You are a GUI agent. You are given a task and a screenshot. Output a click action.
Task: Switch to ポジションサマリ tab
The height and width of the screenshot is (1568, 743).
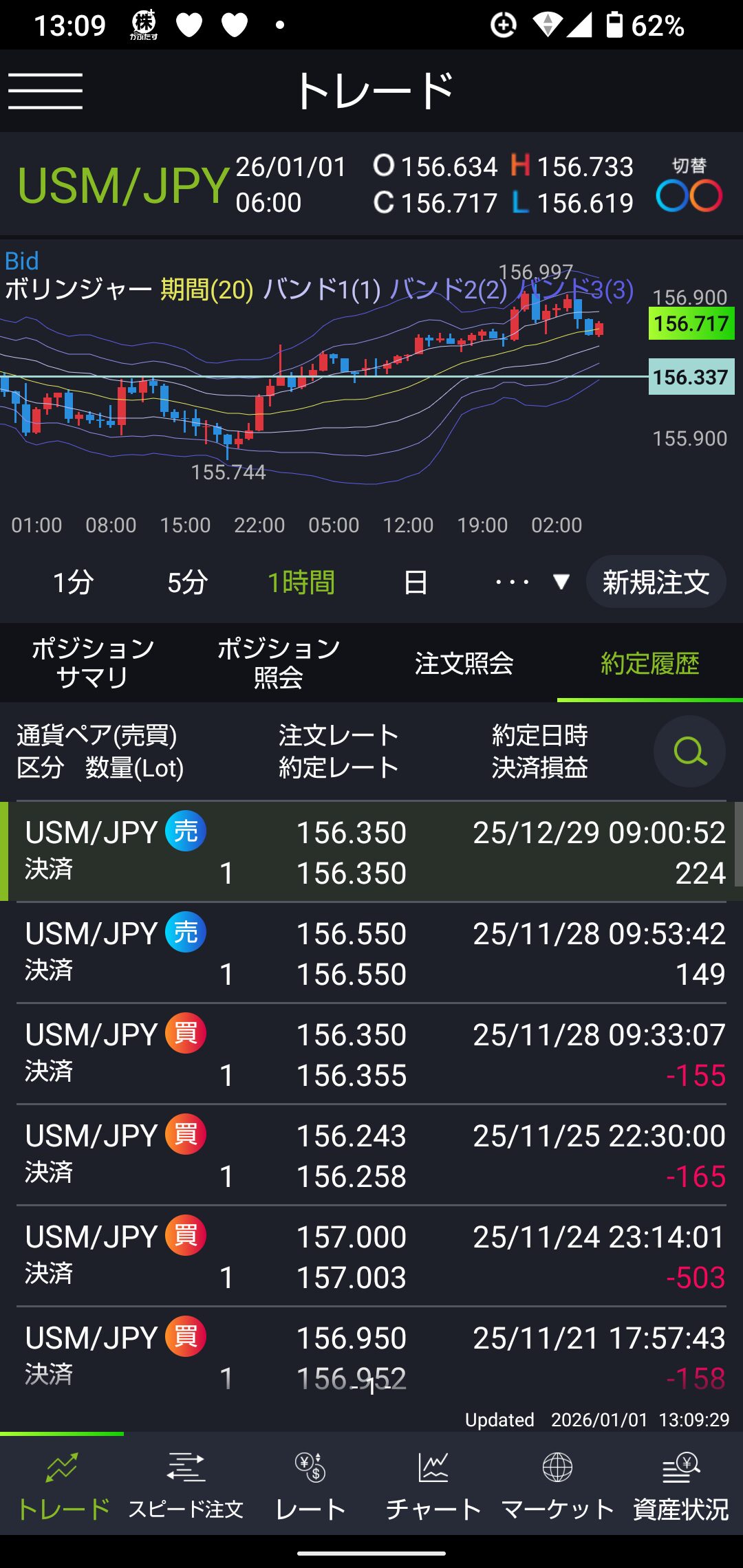tap(93, 663)
